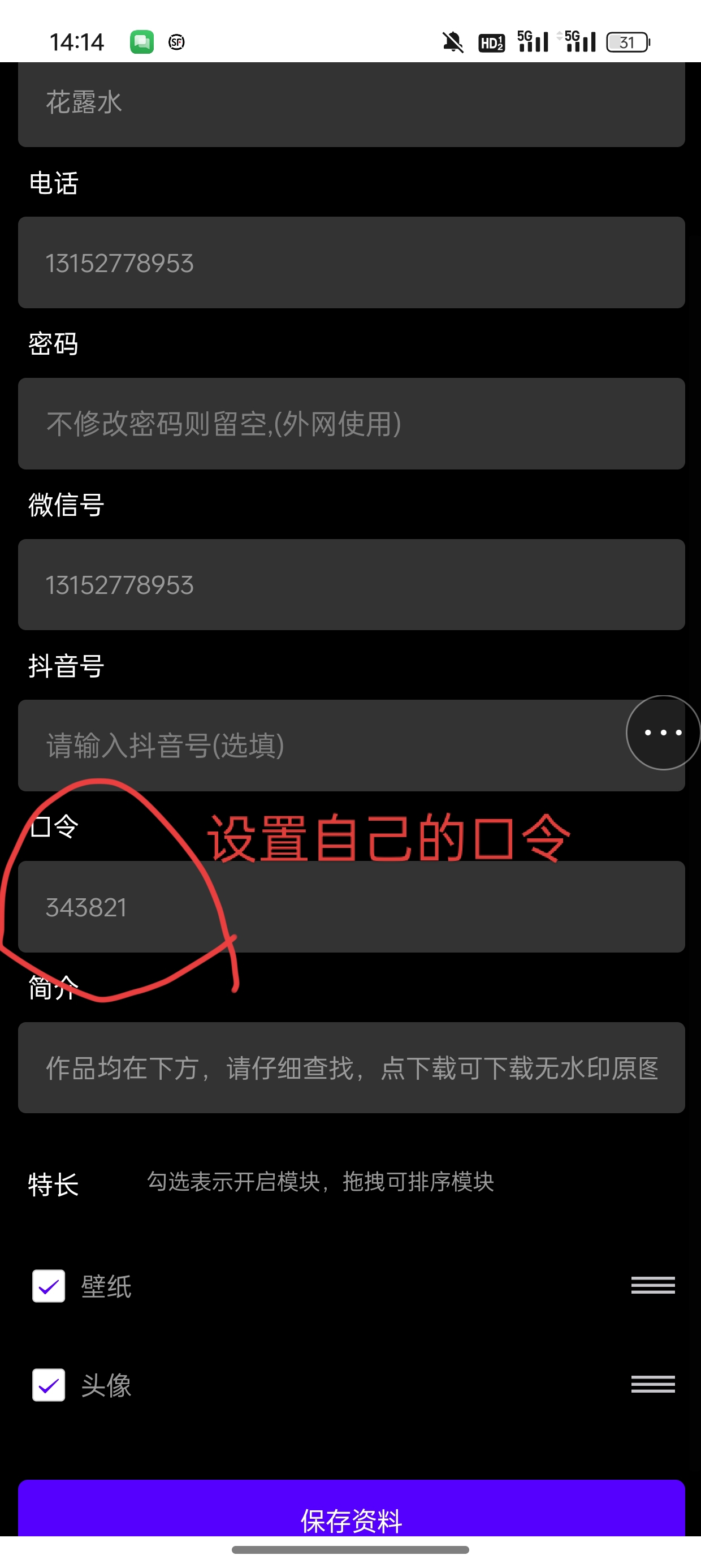Image resolution: width=701 pixels, height=1568 pixels.
Task: Uncheck the 头像 module checkbox
Action: pos(49,1385)
